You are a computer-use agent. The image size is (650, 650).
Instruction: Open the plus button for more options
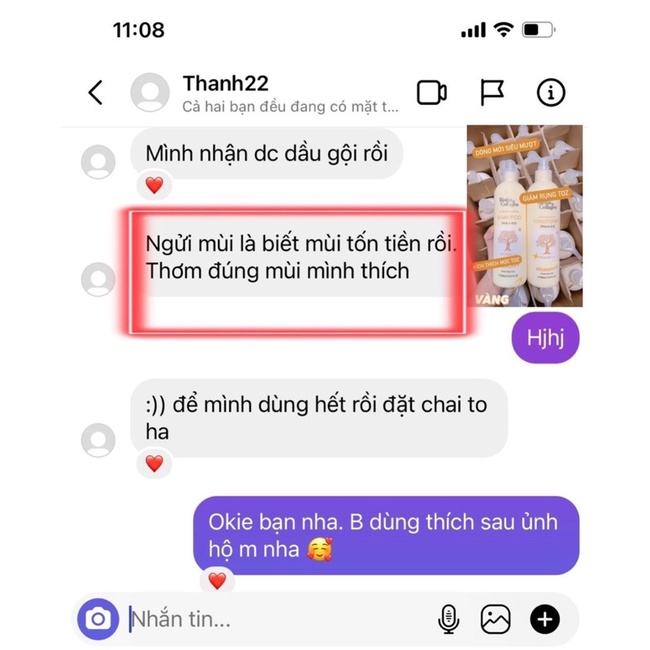(x=545, y=619)
